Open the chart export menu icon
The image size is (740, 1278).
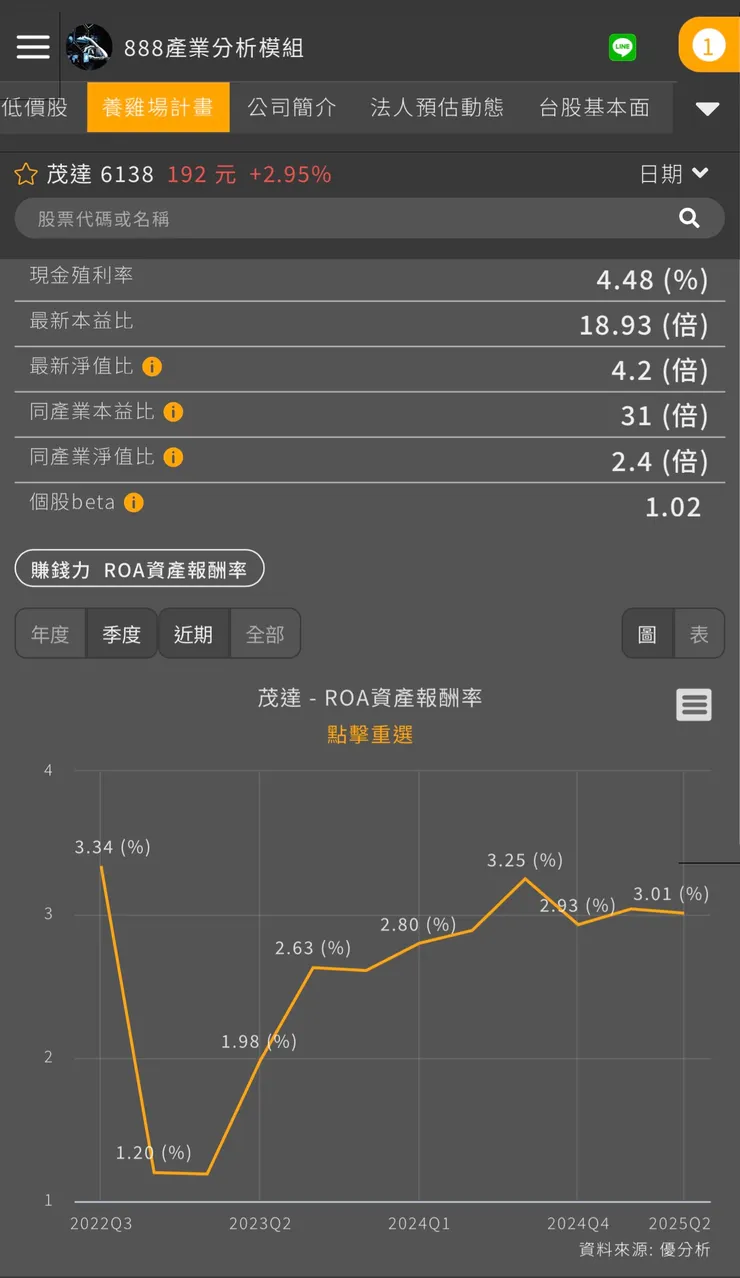[694, 705]
